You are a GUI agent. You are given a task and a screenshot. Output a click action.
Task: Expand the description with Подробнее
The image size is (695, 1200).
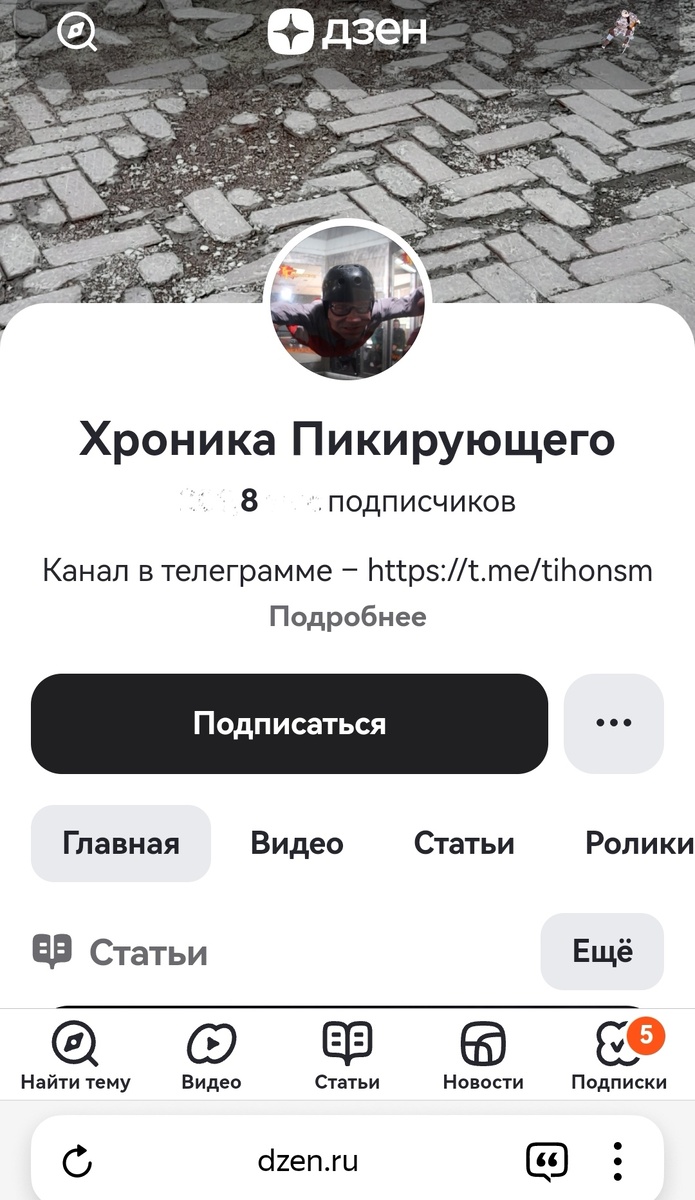coord(347,616)
